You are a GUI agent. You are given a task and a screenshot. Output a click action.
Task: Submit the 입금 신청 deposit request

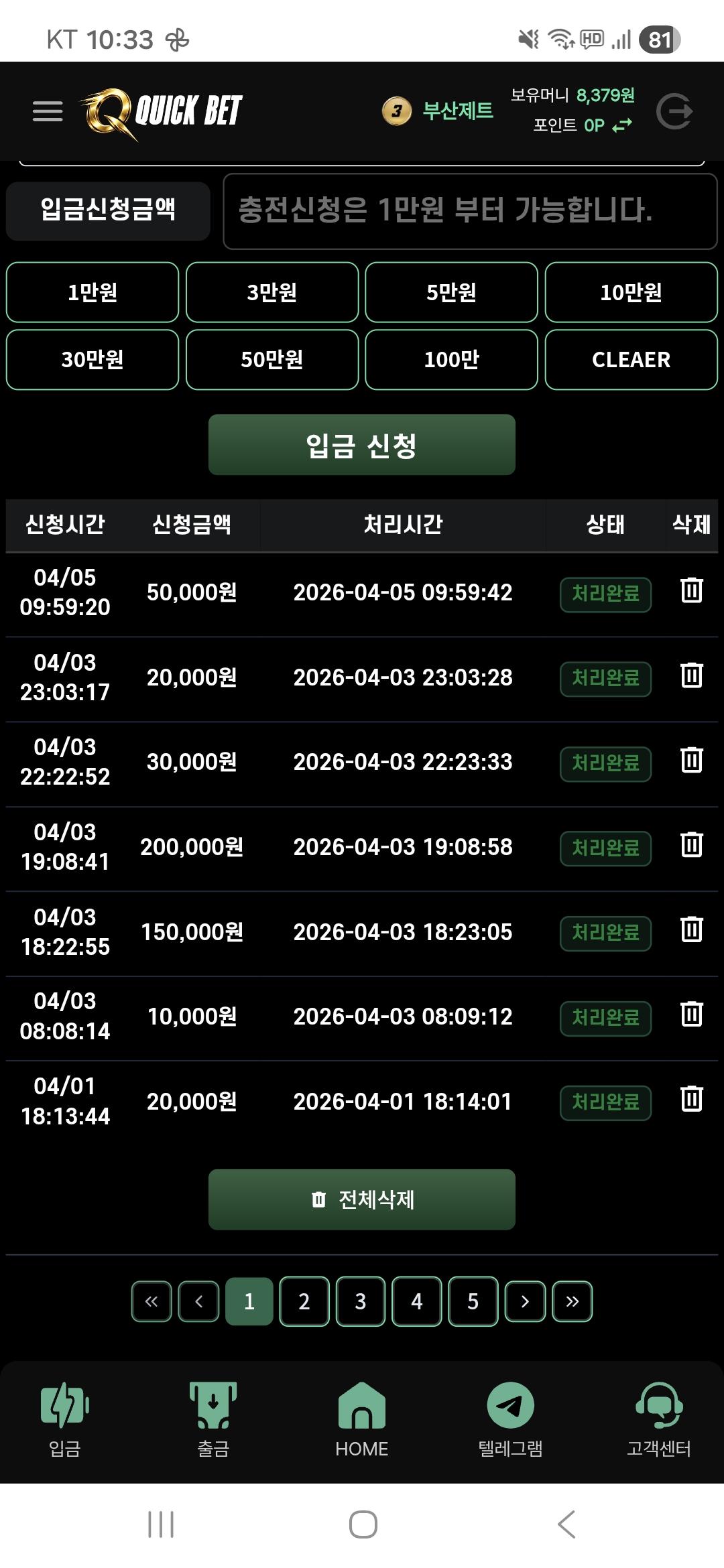[361, 444]
